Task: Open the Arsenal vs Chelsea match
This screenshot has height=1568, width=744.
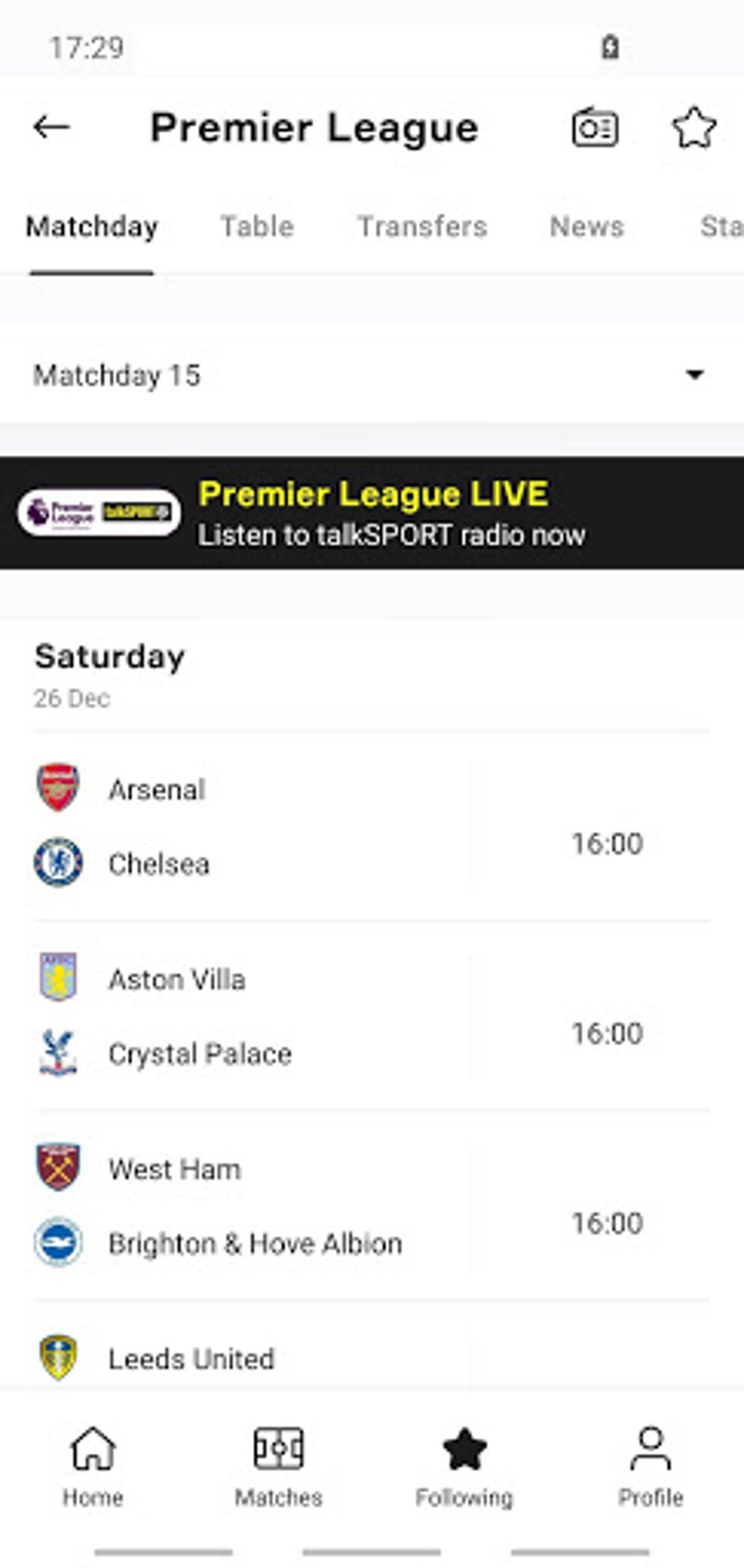Action: [x=372, y=826]
